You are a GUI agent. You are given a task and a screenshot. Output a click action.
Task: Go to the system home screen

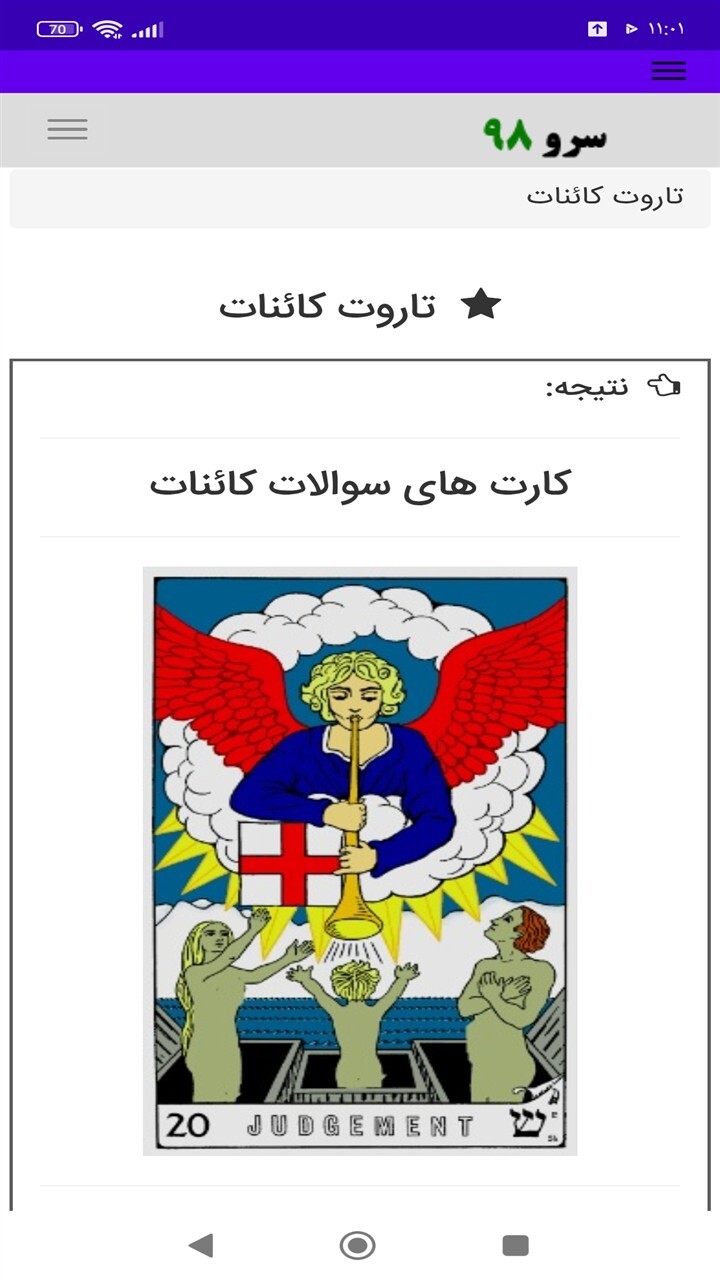pyautogui.click(x=358, y=1245)
